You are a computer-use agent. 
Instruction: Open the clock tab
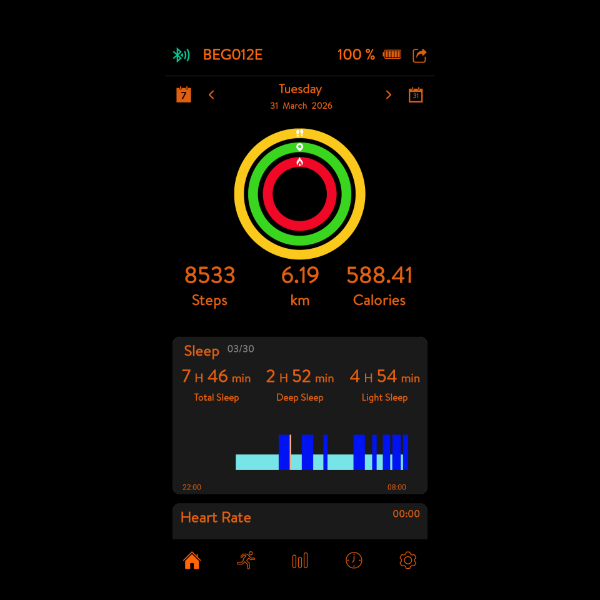point(354,560)
